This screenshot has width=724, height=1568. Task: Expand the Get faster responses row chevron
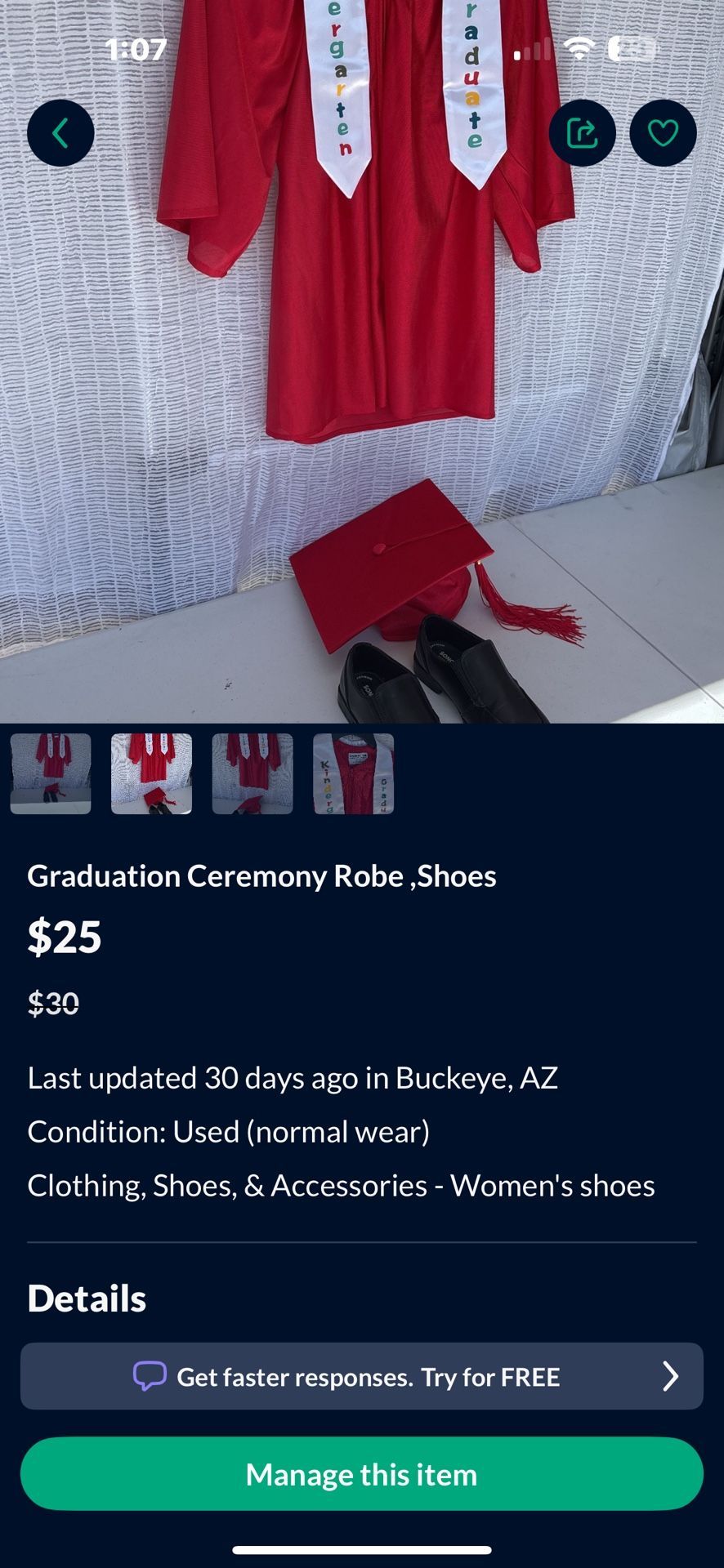point(672,1376)
